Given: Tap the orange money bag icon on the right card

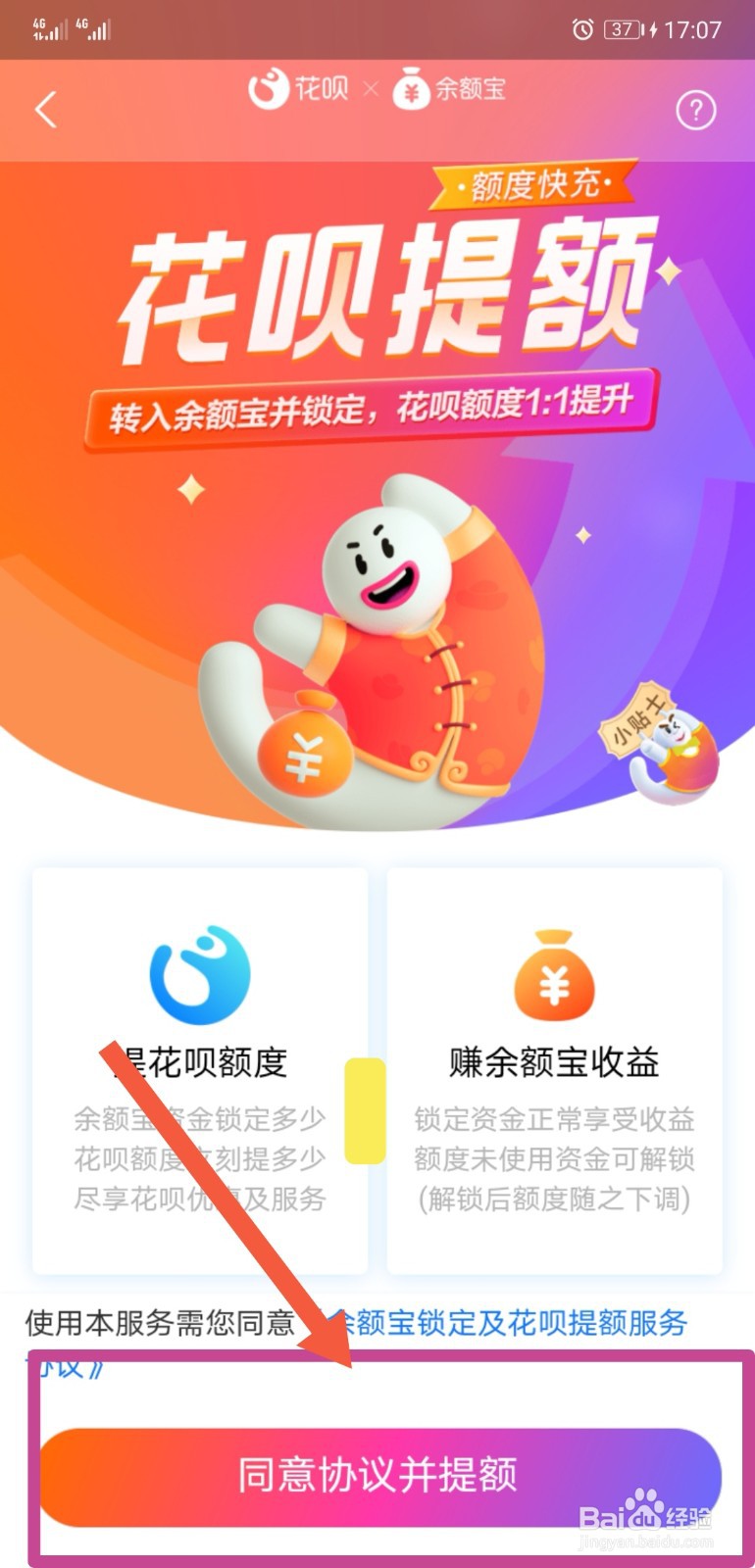Looking at the screenshot, I should click(x=554, y=975).
